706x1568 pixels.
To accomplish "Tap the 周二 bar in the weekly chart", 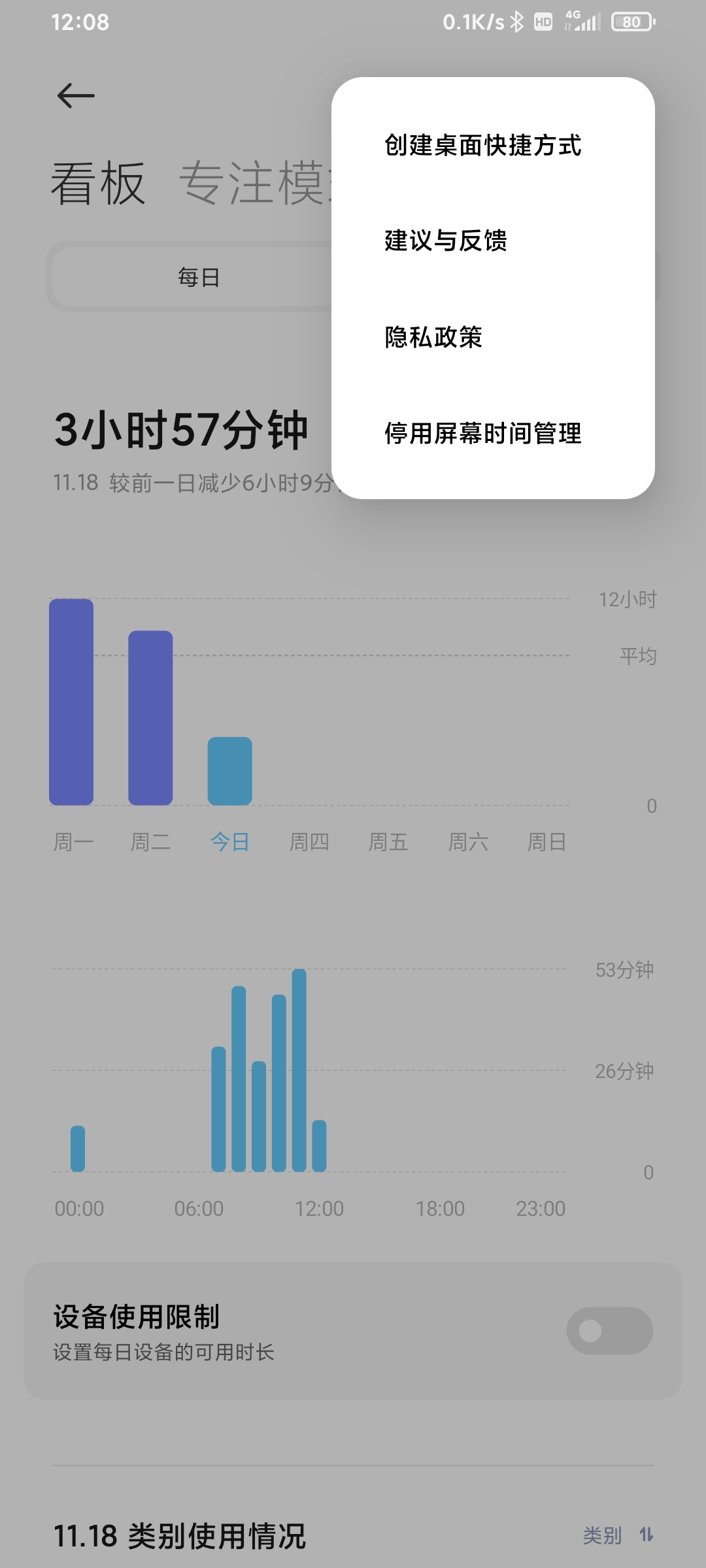I will [150, 717].
